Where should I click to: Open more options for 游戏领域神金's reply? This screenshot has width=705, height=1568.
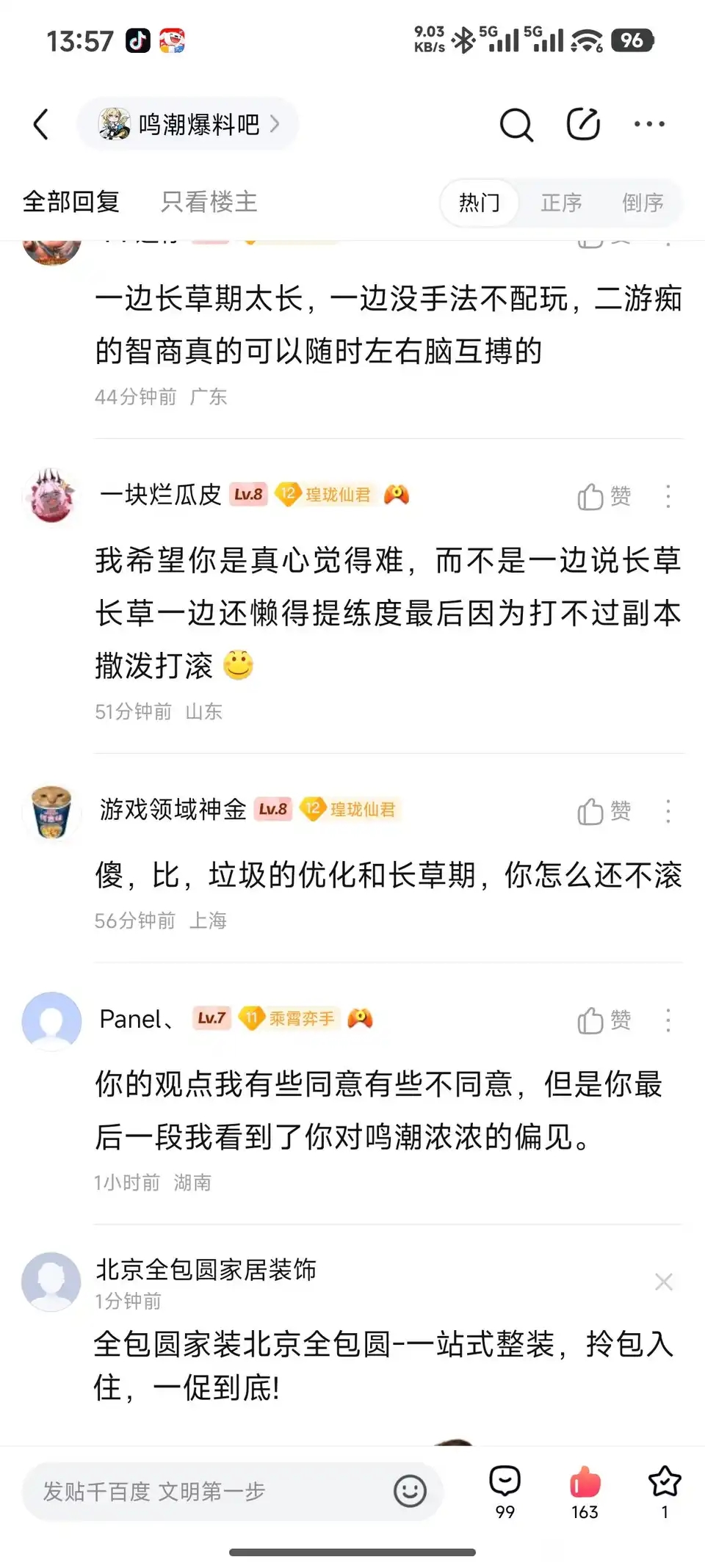coord(668,811)
